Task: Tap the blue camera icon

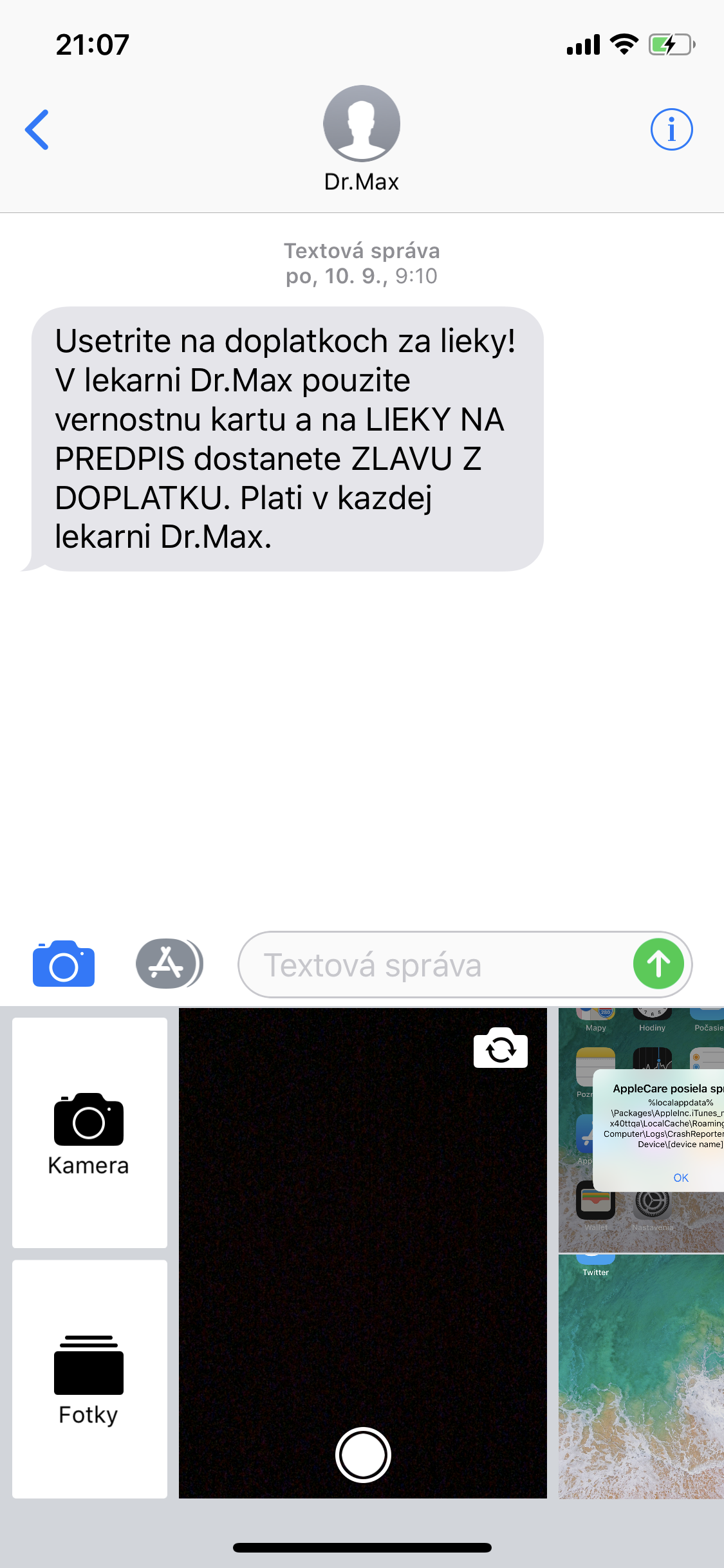Action: tap(64, 964)
